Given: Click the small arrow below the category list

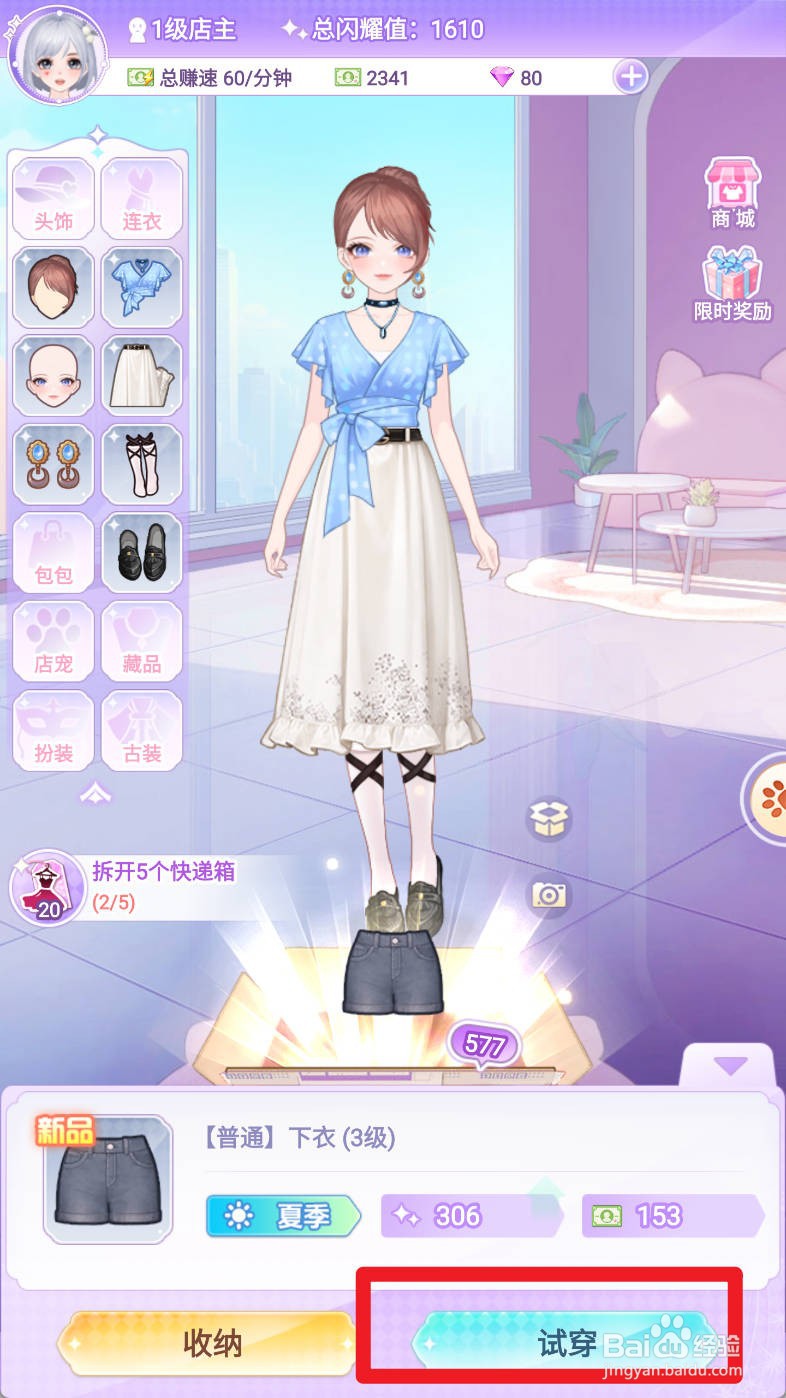Looking at the screenshot, I should (x=97, y=793).
